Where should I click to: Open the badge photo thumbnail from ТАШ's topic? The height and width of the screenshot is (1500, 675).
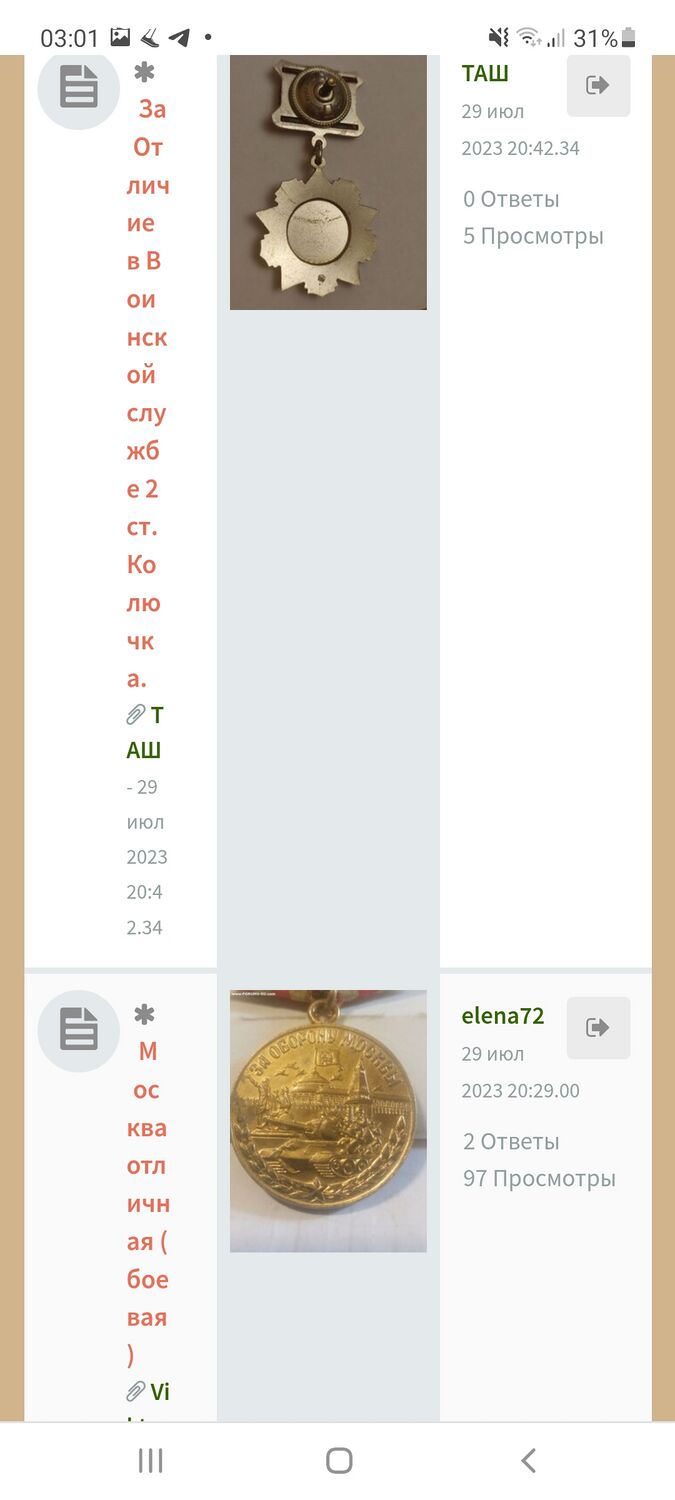(x=328, y=182)
